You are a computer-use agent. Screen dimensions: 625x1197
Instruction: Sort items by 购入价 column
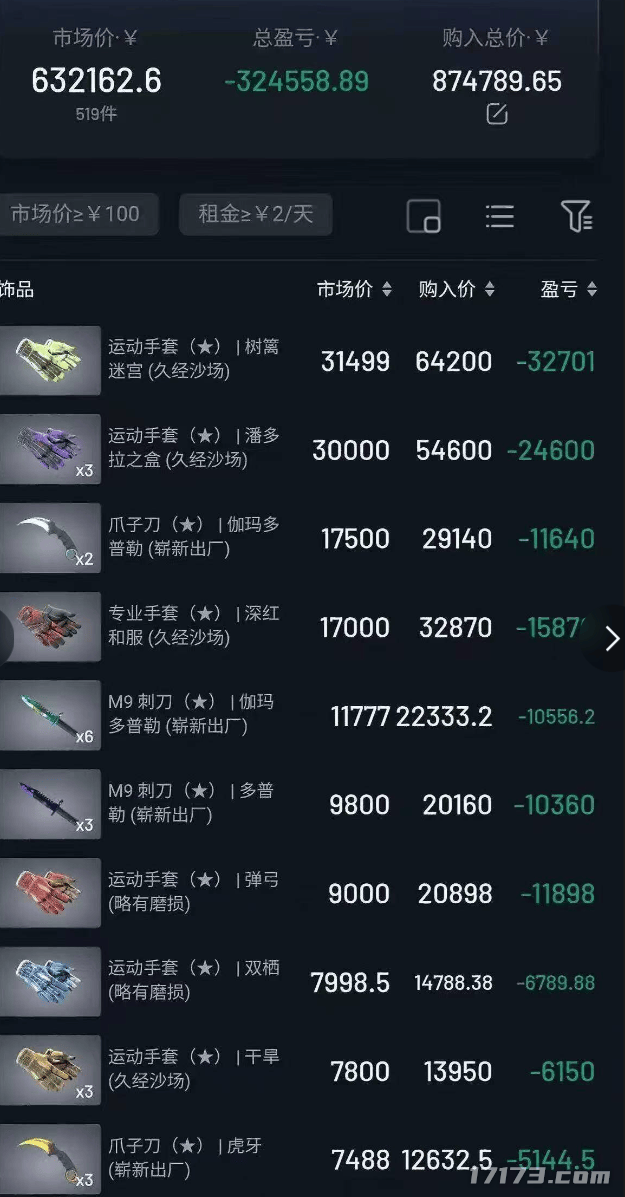tap(457, 289)
